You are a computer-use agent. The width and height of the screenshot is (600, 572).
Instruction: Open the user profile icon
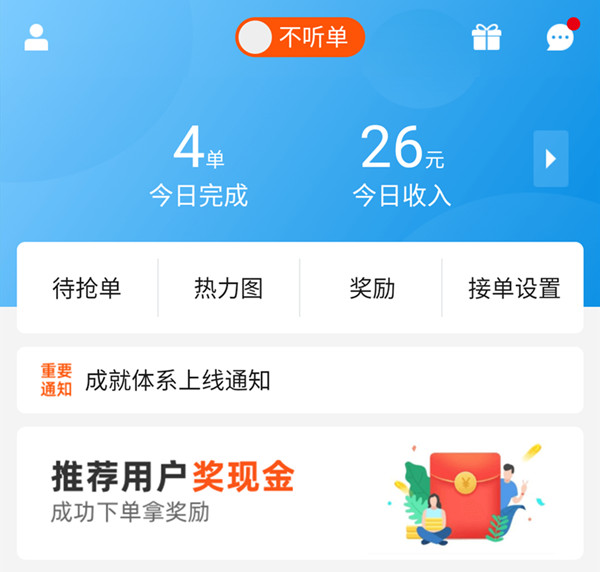pyautogui.click(x=37, y=37)
